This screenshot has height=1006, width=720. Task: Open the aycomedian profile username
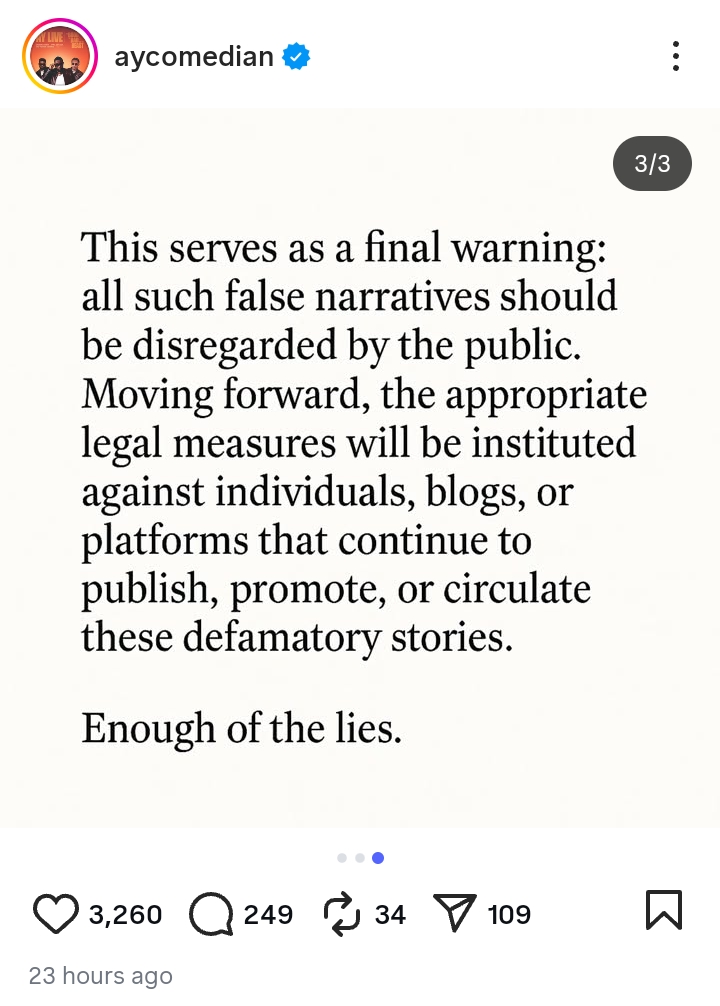click(193, 57)
